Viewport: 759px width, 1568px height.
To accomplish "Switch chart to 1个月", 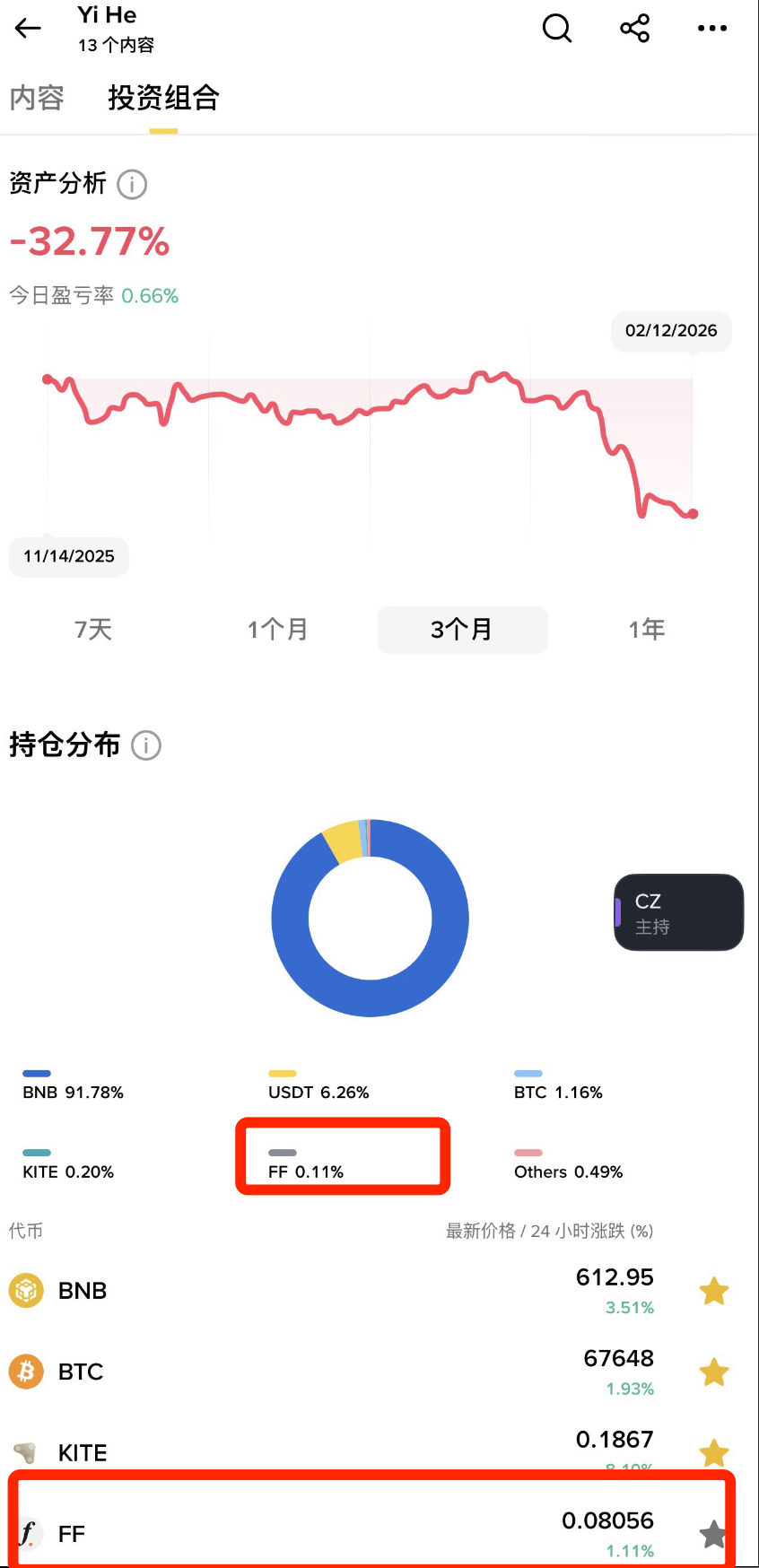I will [x=277, y=630].
